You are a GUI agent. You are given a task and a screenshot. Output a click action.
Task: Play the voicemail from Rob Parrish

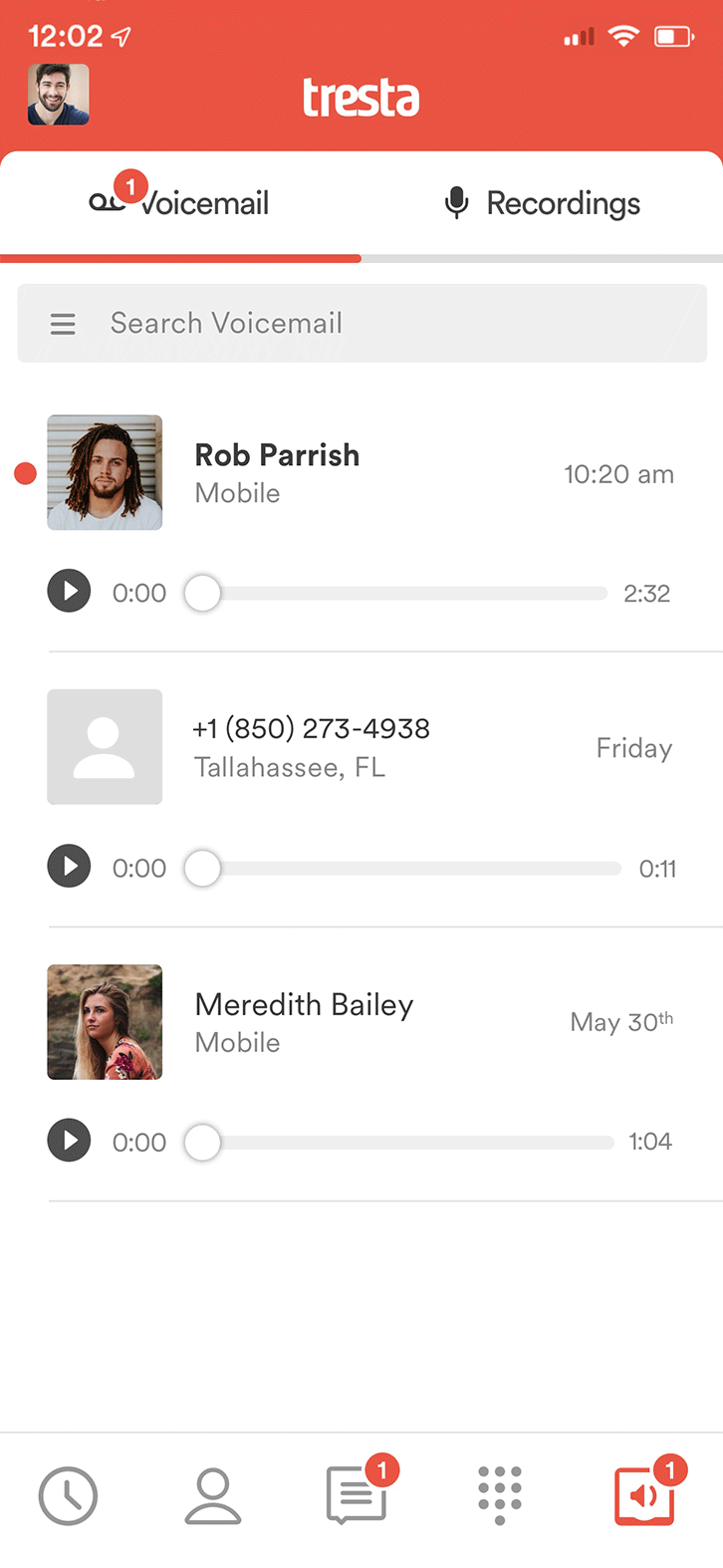(70, 593)
